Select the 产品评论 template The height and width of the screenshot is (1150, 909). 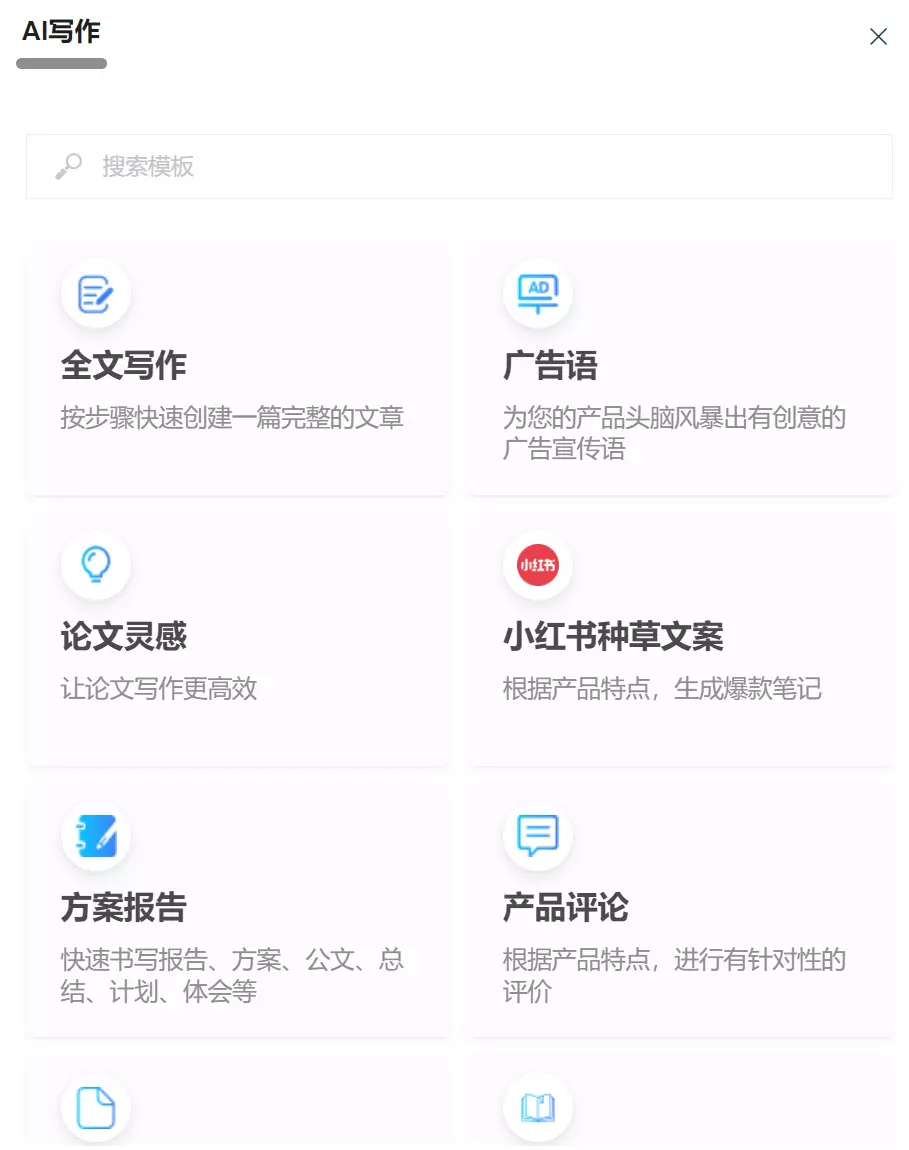click(x=679, y=912)
